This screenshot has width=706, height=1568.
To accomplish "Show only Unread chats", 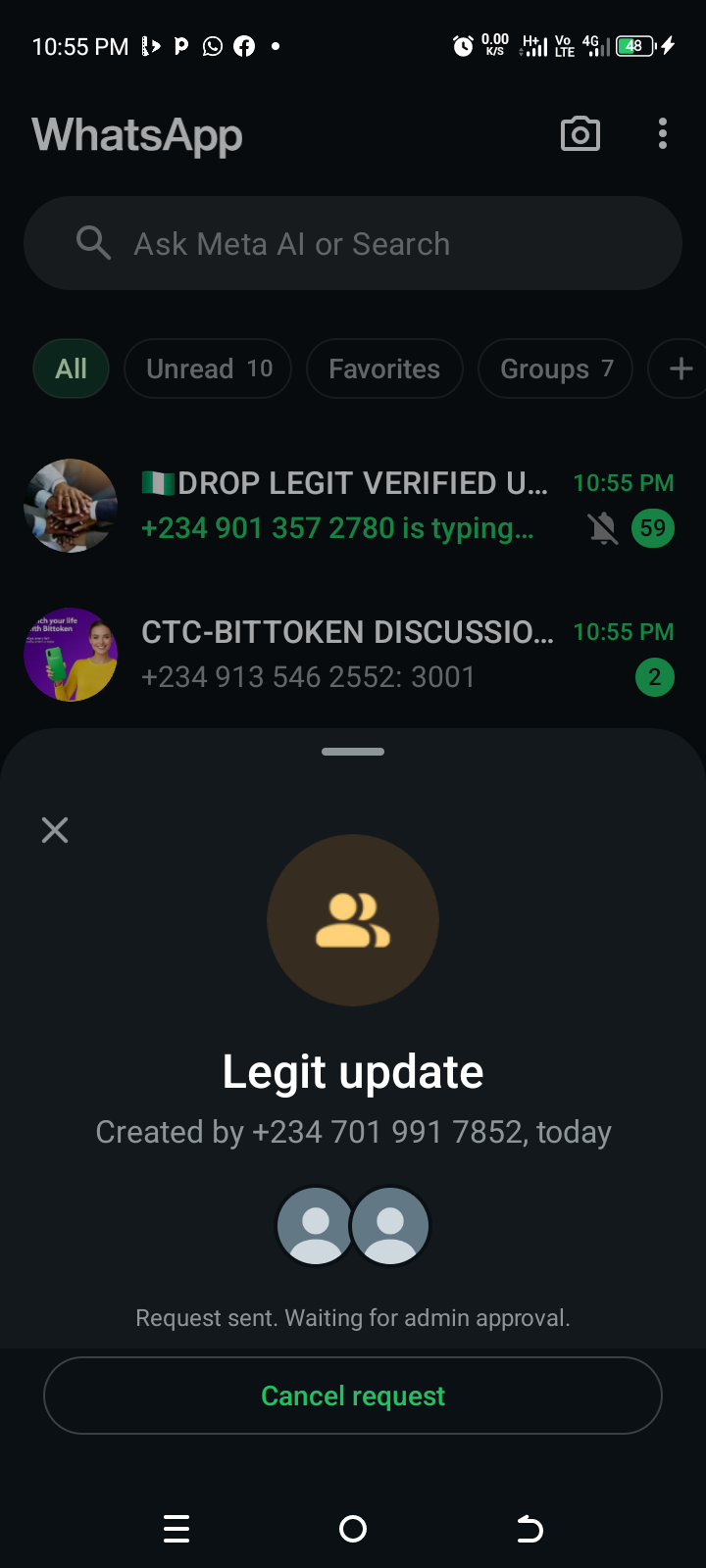I will (x=208, y=368).
